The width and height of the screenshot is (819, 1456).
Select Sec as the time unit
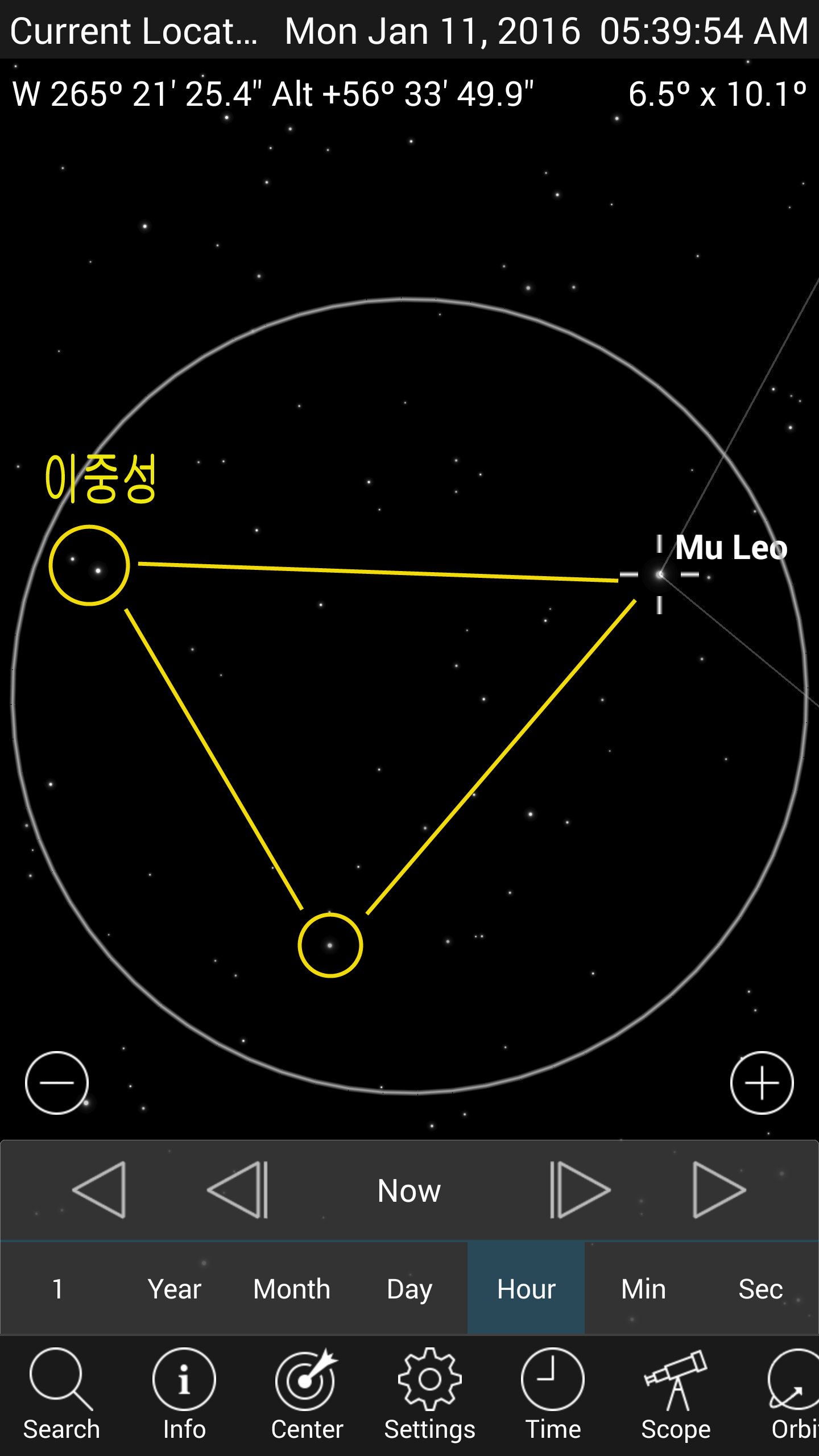pyautogui.click(x=760, y=1289)
